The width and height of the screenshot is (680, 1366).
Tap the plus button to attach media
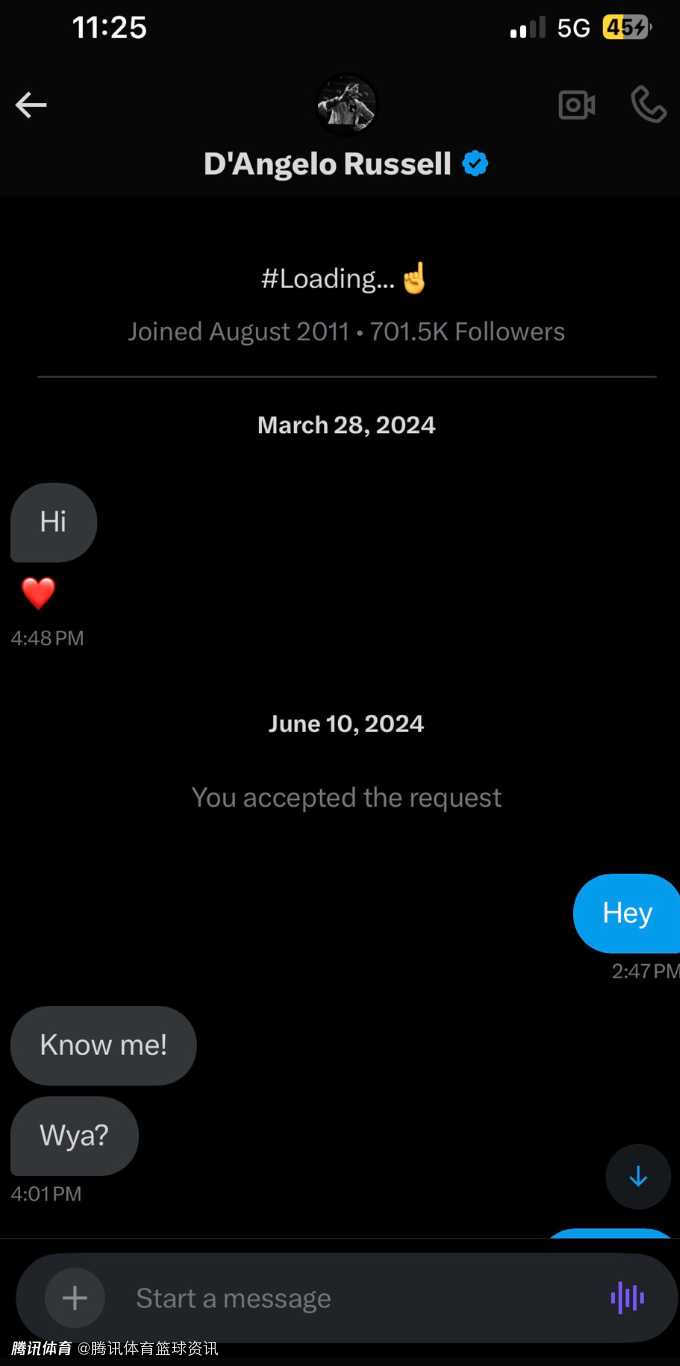coord(75,1298)
